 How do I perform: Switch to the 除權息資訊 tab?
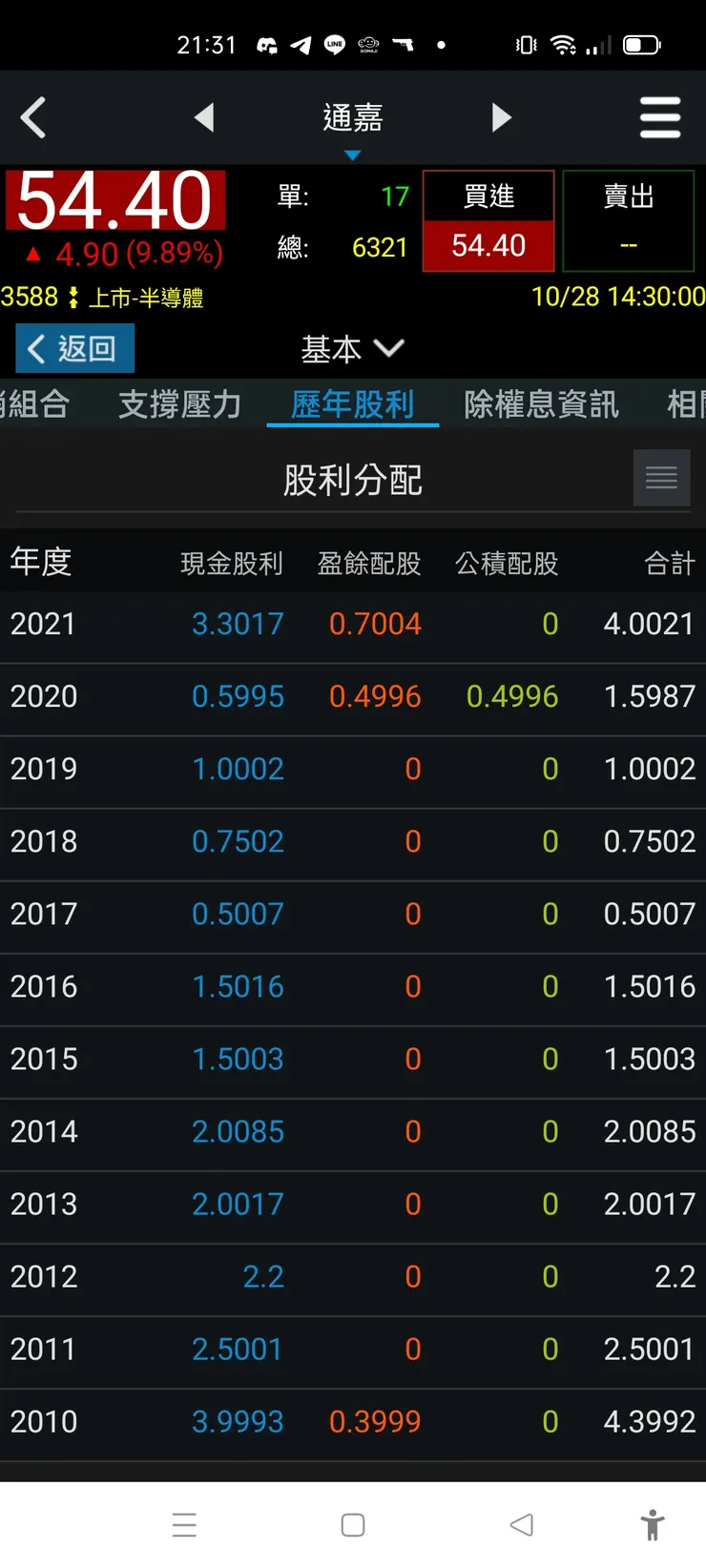tap(540, 404)
